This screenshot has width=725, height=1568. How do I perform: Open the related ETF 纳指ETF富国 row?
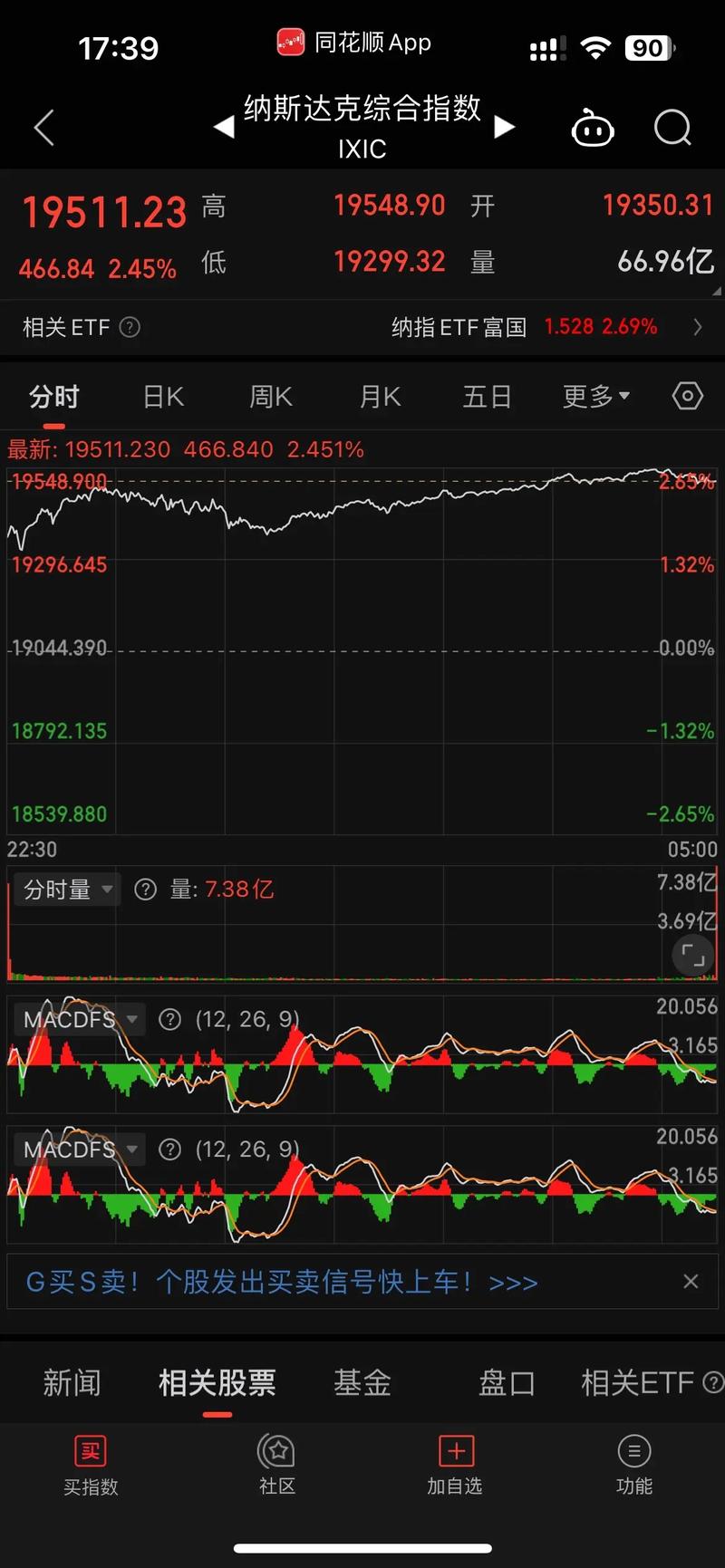point(544,327)
